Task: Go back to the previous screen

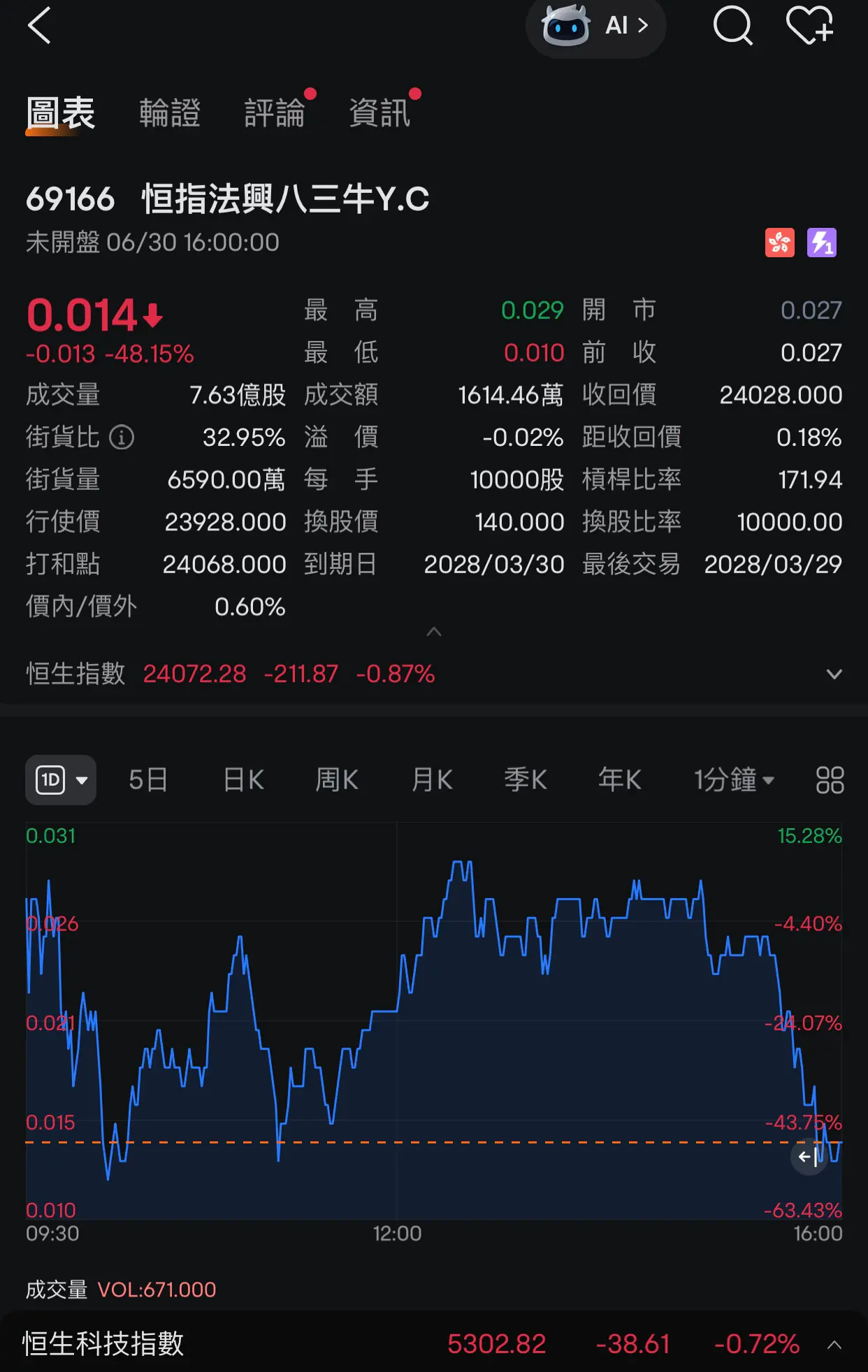Action: [40, 26]
